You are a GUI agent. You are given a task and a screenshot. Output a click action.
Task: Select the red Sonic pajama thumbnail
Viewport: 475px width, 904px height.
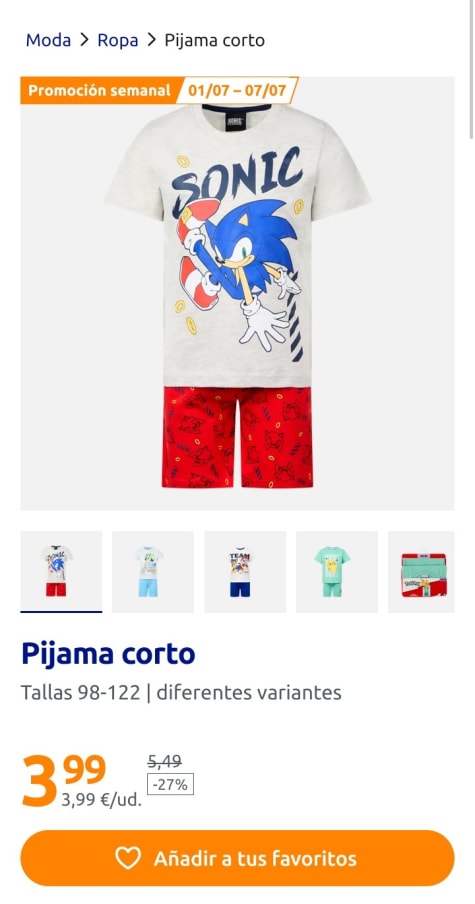click(61, 572)
